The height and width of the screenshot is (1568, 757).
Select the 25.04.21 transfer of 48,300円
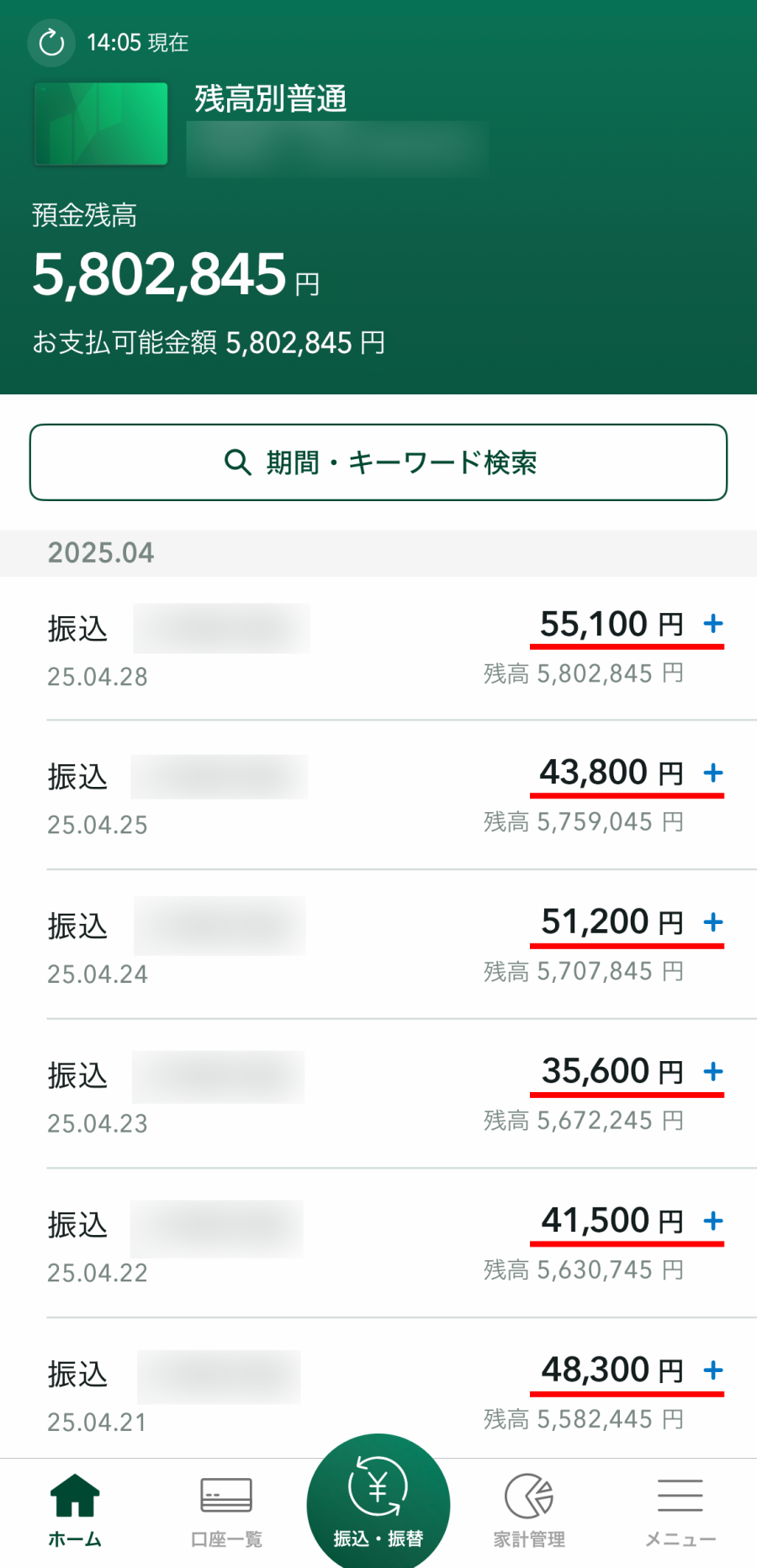[378, 1389]
